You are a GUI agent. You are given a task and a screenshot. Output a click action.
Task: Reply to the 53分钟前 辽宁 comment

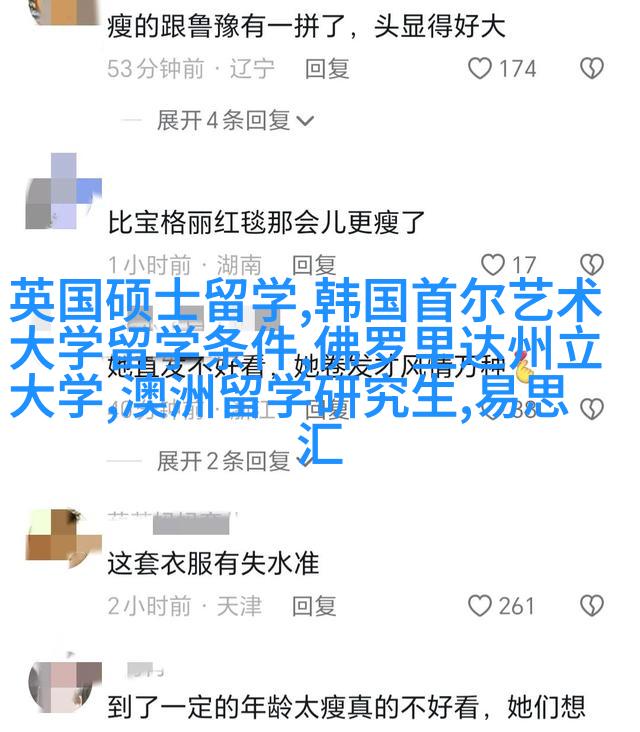click(327, 69)
